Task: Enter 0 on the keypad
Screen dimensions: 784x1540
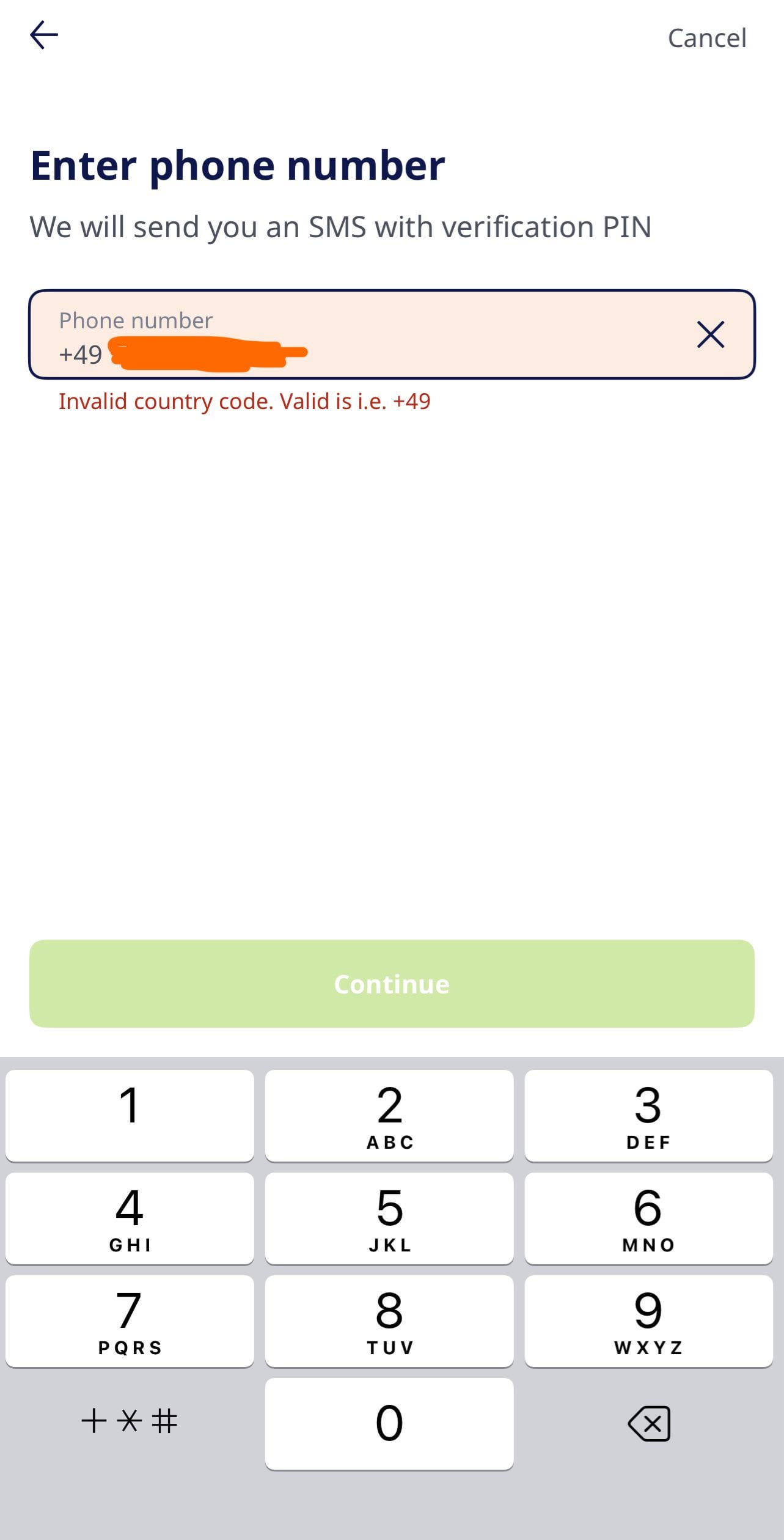Action: point(389,1423)
